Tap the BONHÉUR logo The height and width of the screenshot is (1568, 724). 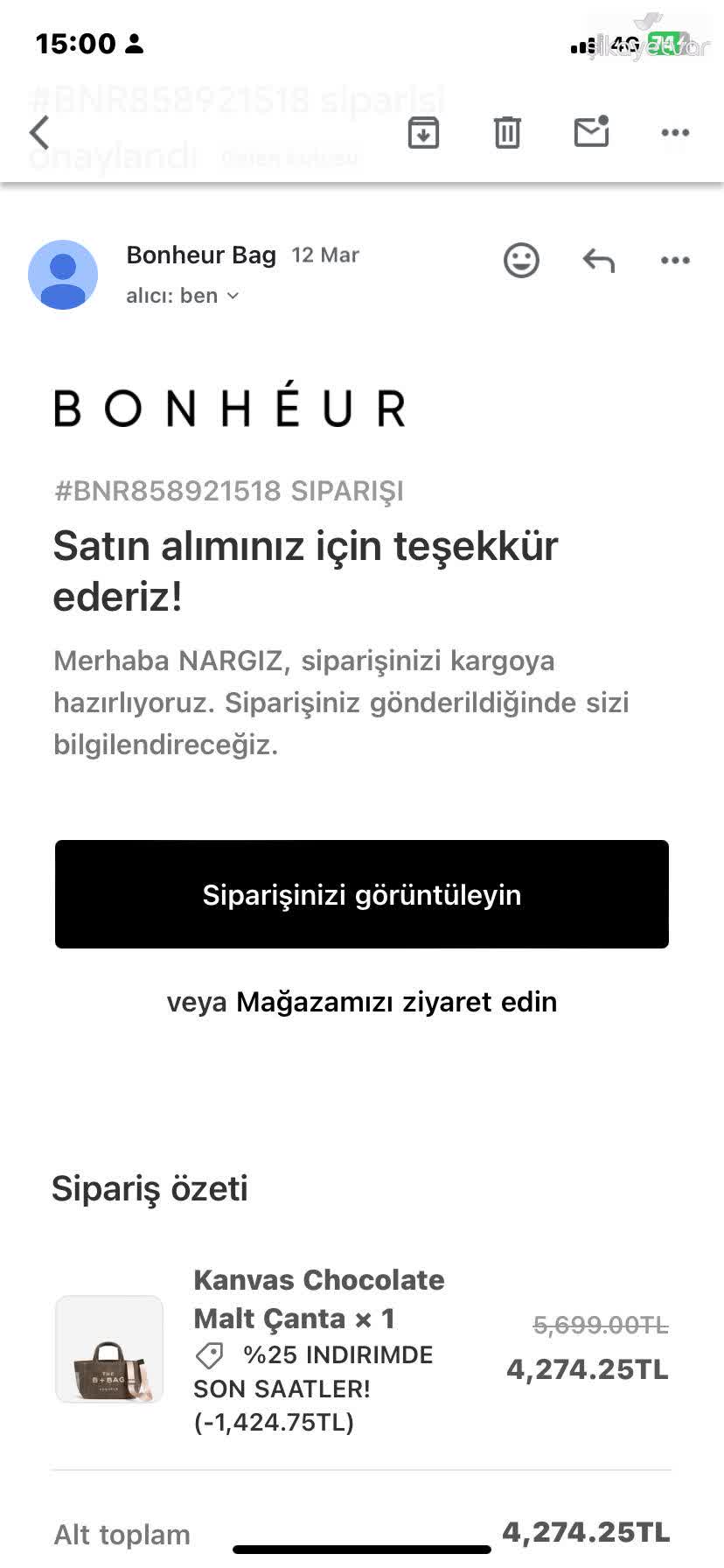tap(228, 408)
